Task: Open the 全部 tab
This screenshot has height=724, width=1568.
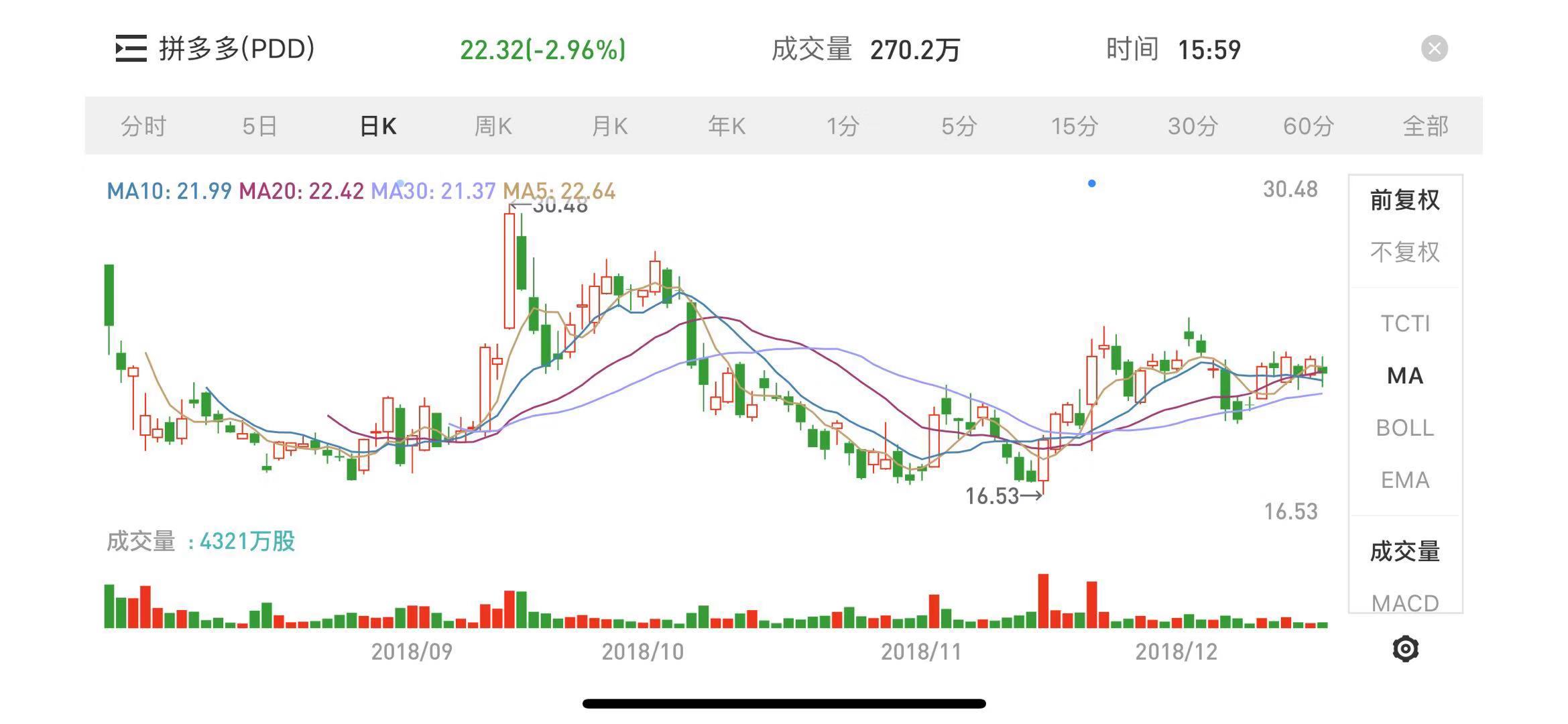Action: tap(1425, 126)
